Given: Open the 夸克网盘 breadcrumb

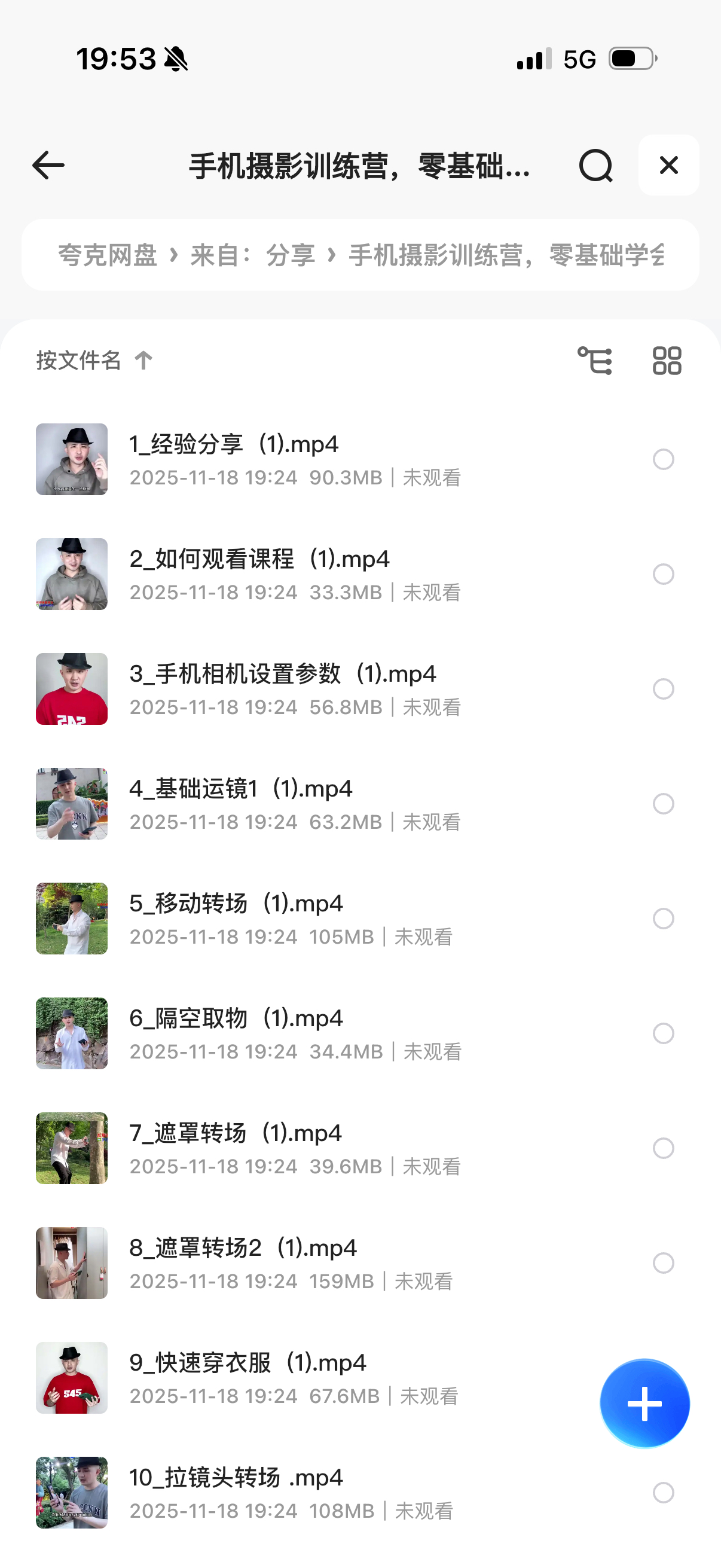Looking at the screenshot, I should [108, 255].
